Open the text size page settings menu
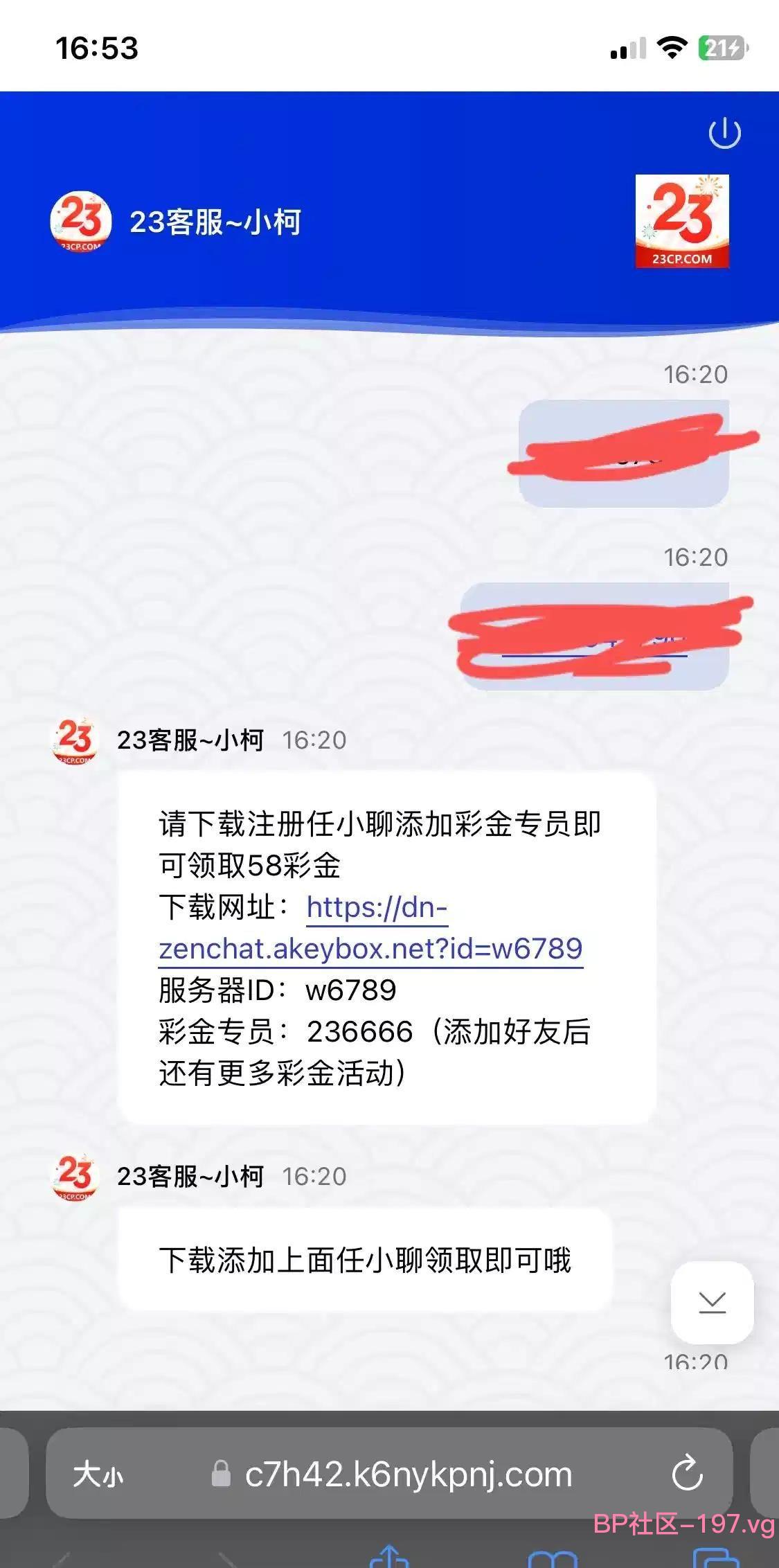The height and width of the screenshot is (1568, 779). click(98, 1474)
